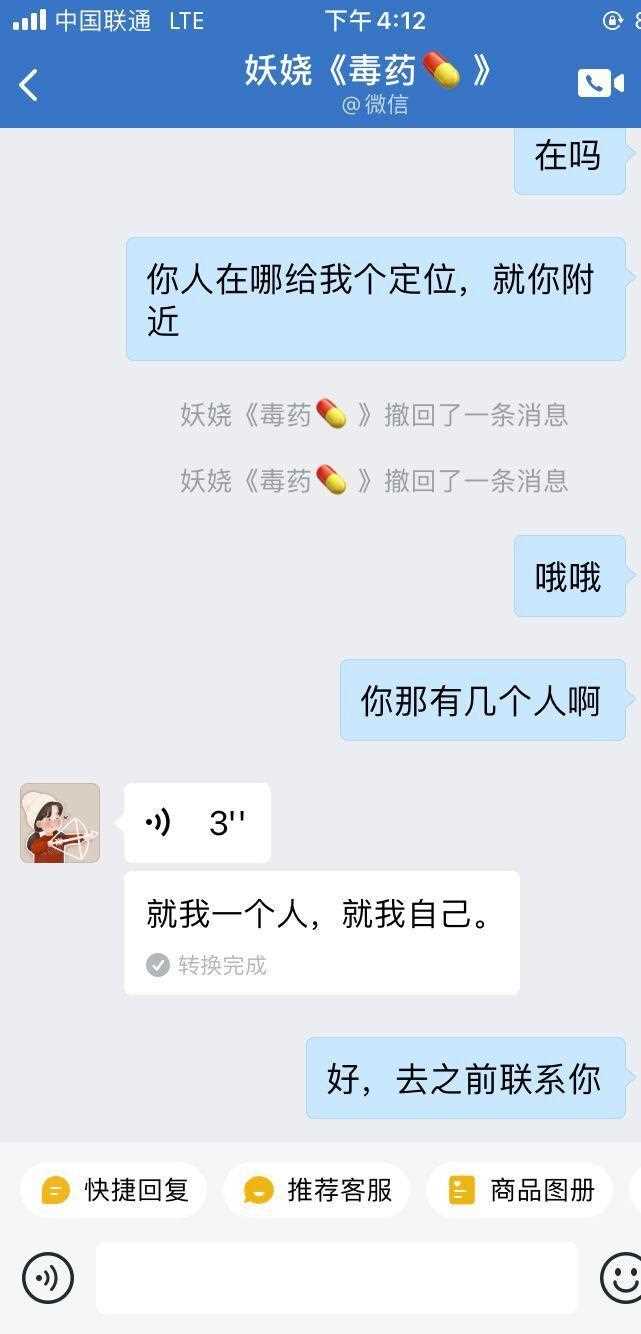Go back from this chat
Image resolution: width=641 pixels, height=1334 pixels.
pyautogui.click(x=29, y=85)
